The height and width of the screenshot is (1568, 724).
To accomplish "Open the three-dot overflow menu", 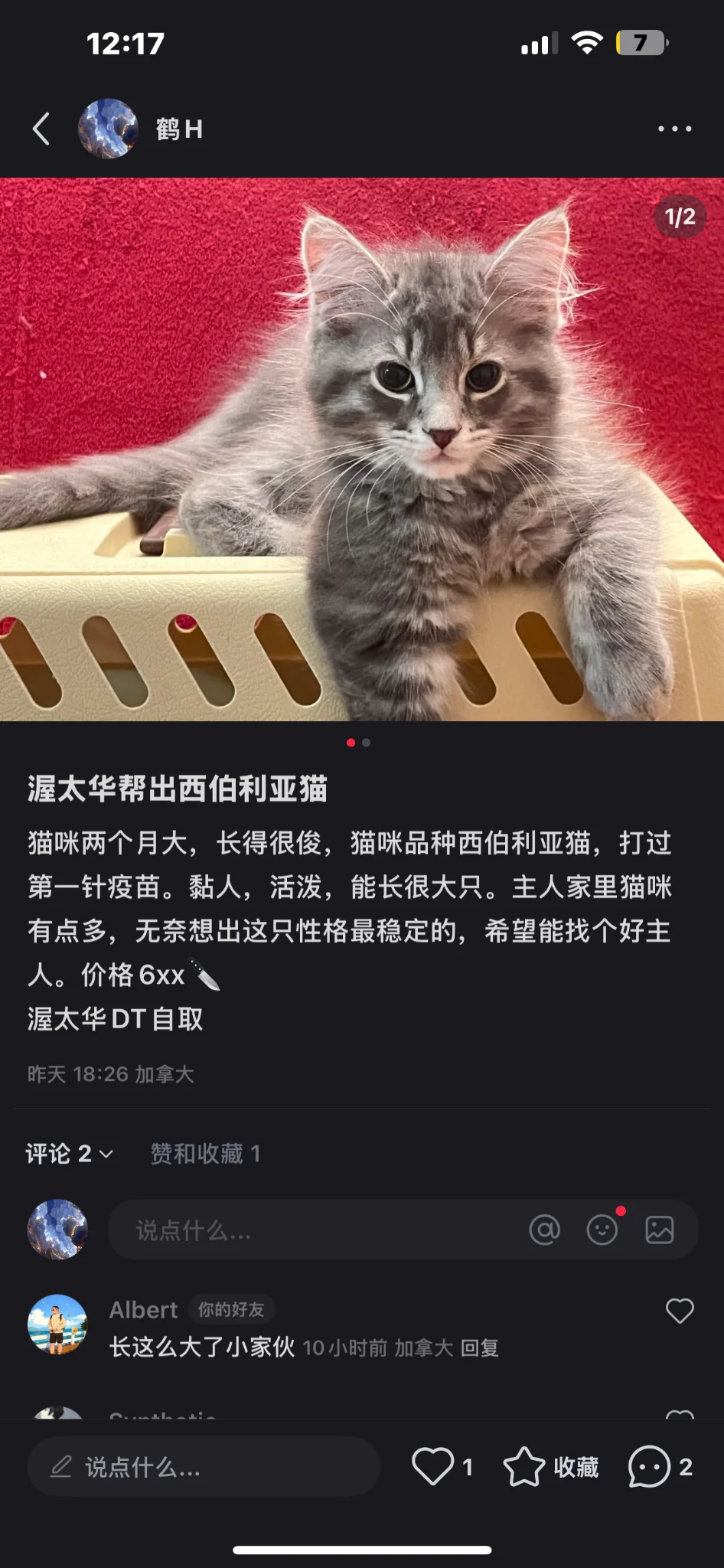I will coord(674,129).
